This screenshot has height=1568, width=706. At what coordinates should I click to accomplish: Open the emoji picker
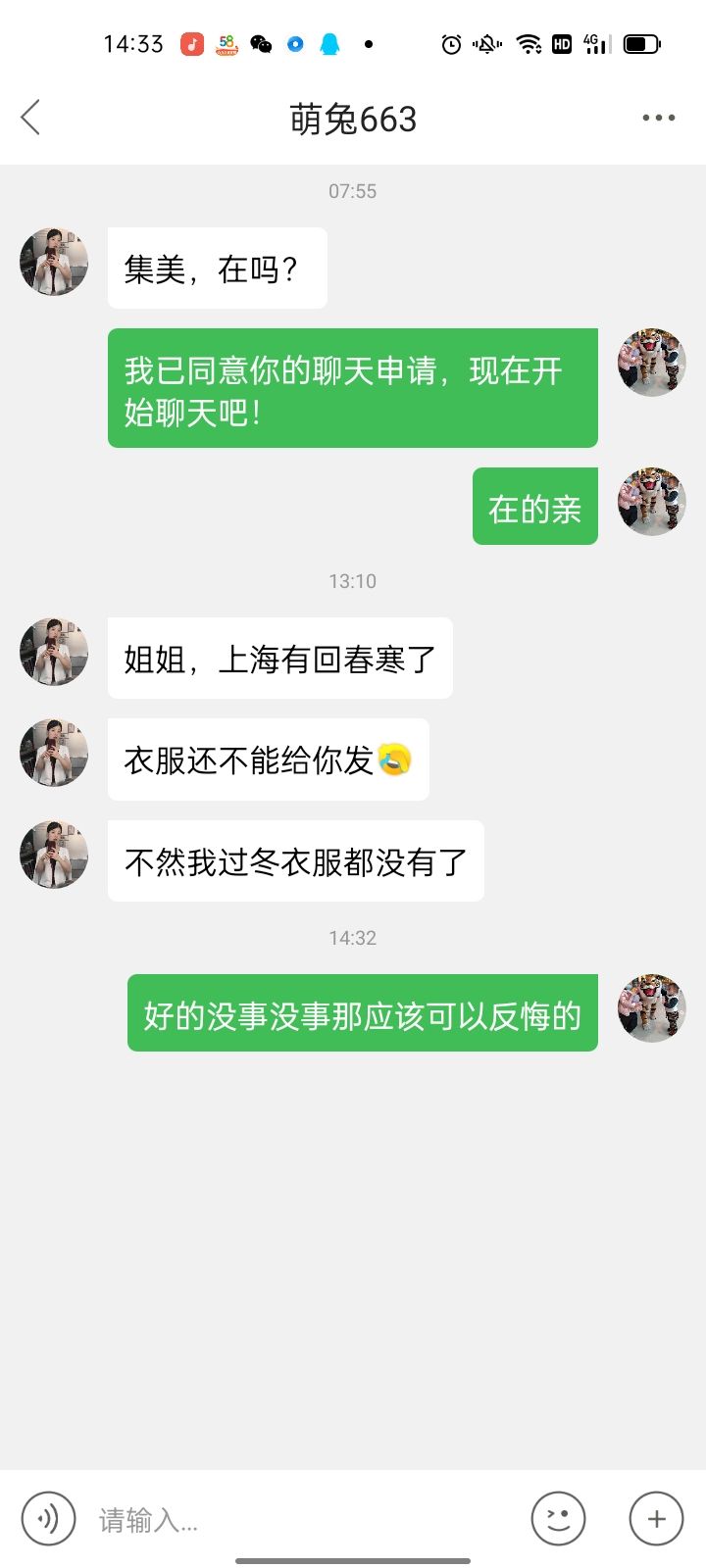point(558,1519)
